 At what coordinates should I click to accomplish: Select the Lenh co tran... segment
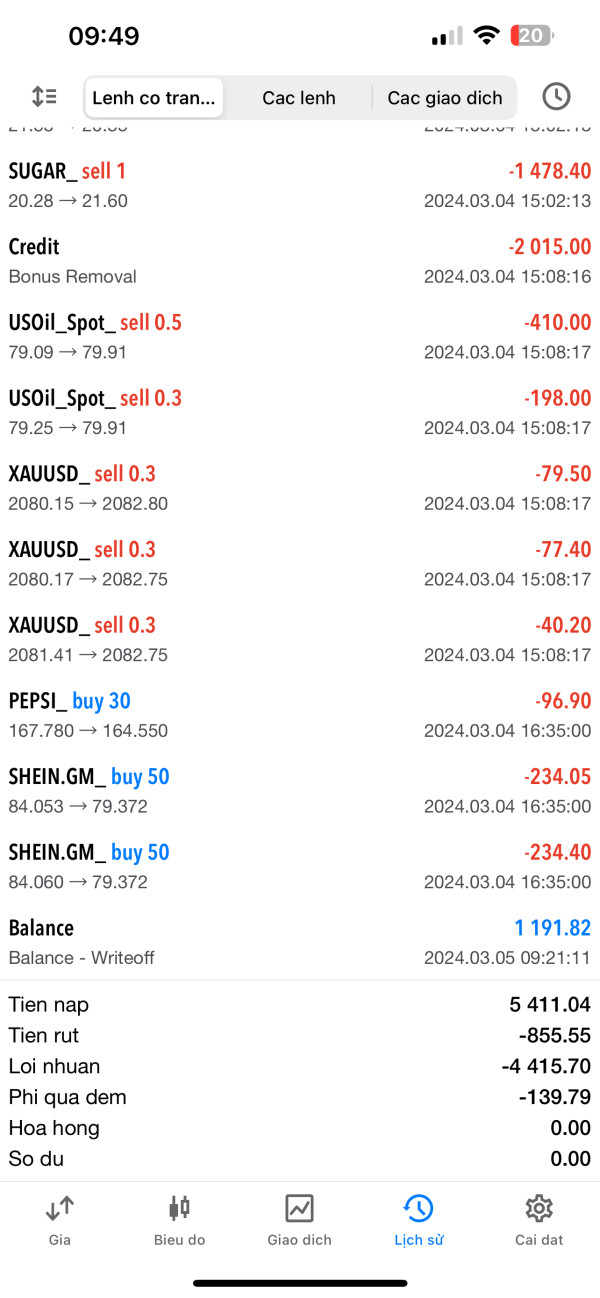(154, 98)
